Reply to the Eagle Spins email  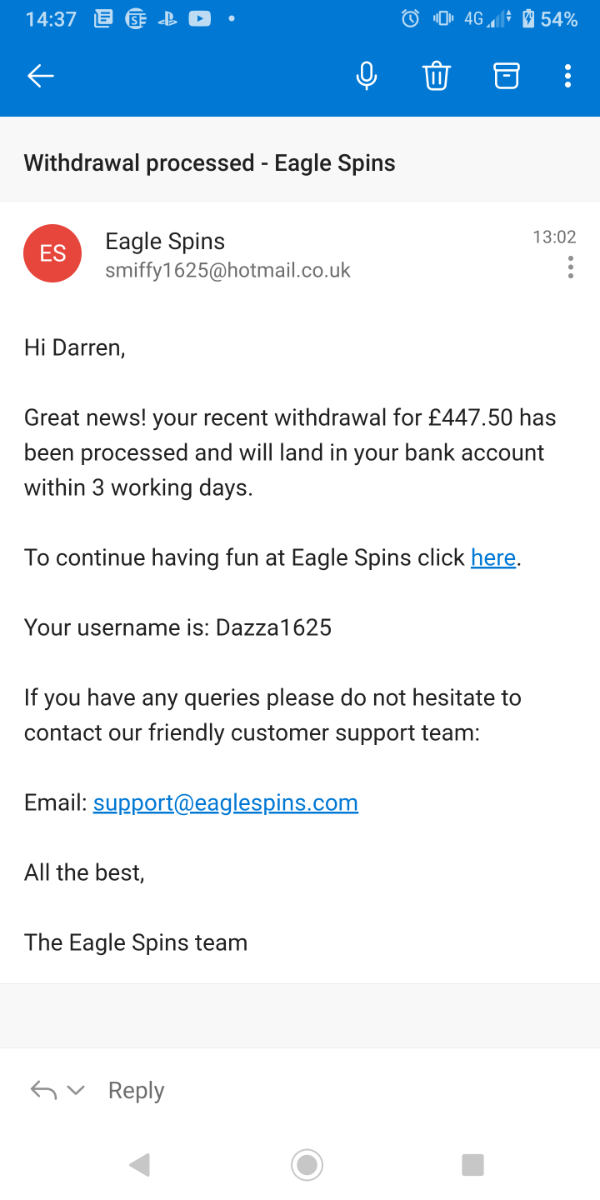136,1090
